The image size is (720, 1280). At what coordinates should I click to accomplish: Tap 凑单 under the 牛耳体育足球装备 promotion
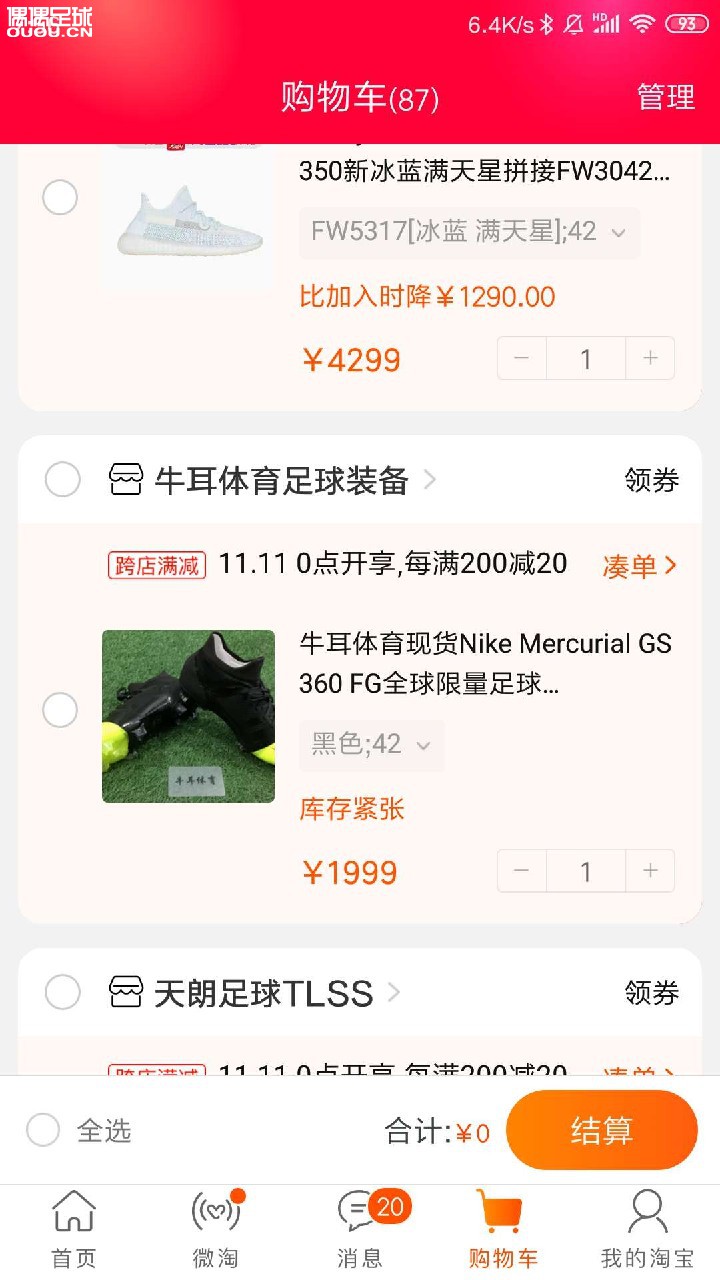click(x=639, y=566)
